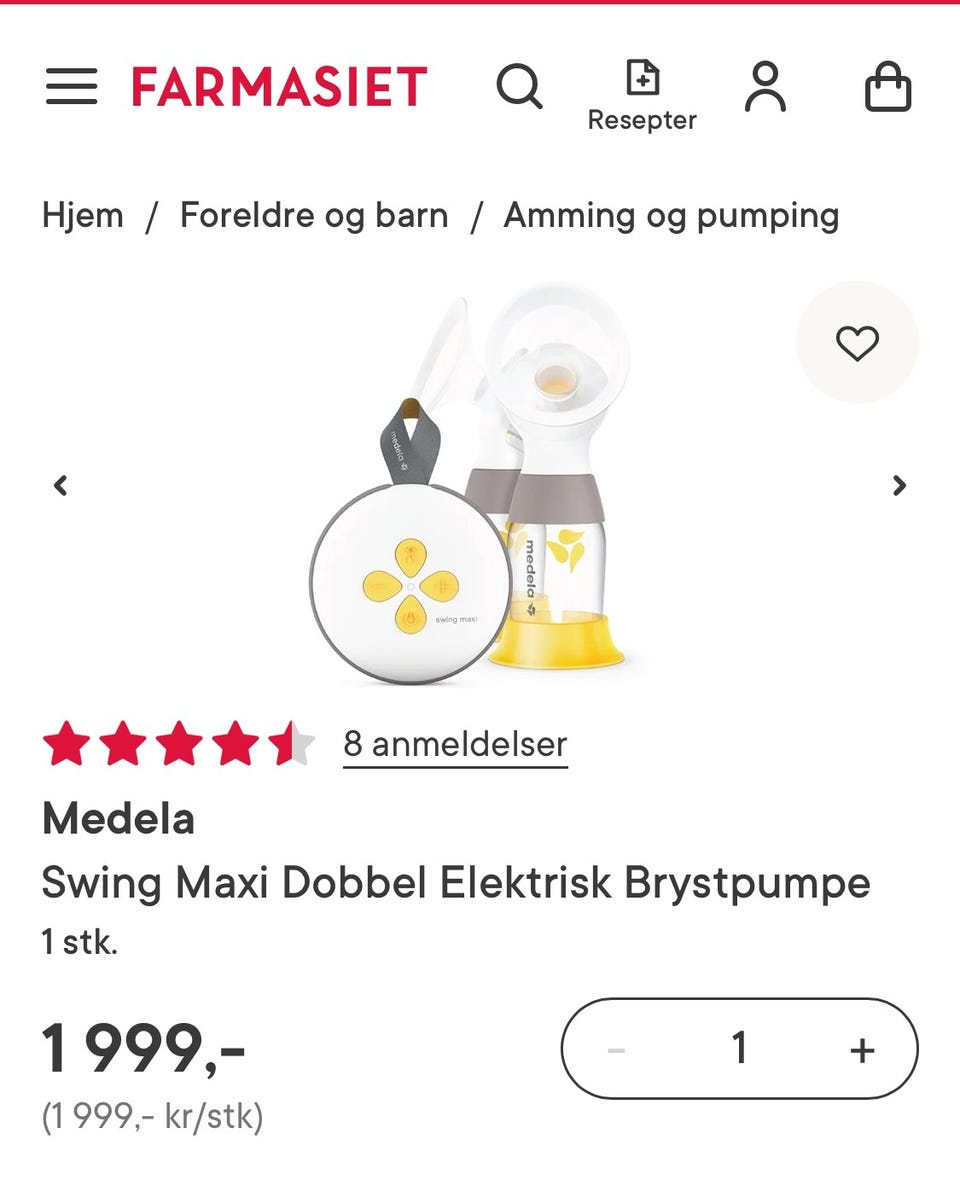
Task: View the shopping bag
Action: click(888, 87)
